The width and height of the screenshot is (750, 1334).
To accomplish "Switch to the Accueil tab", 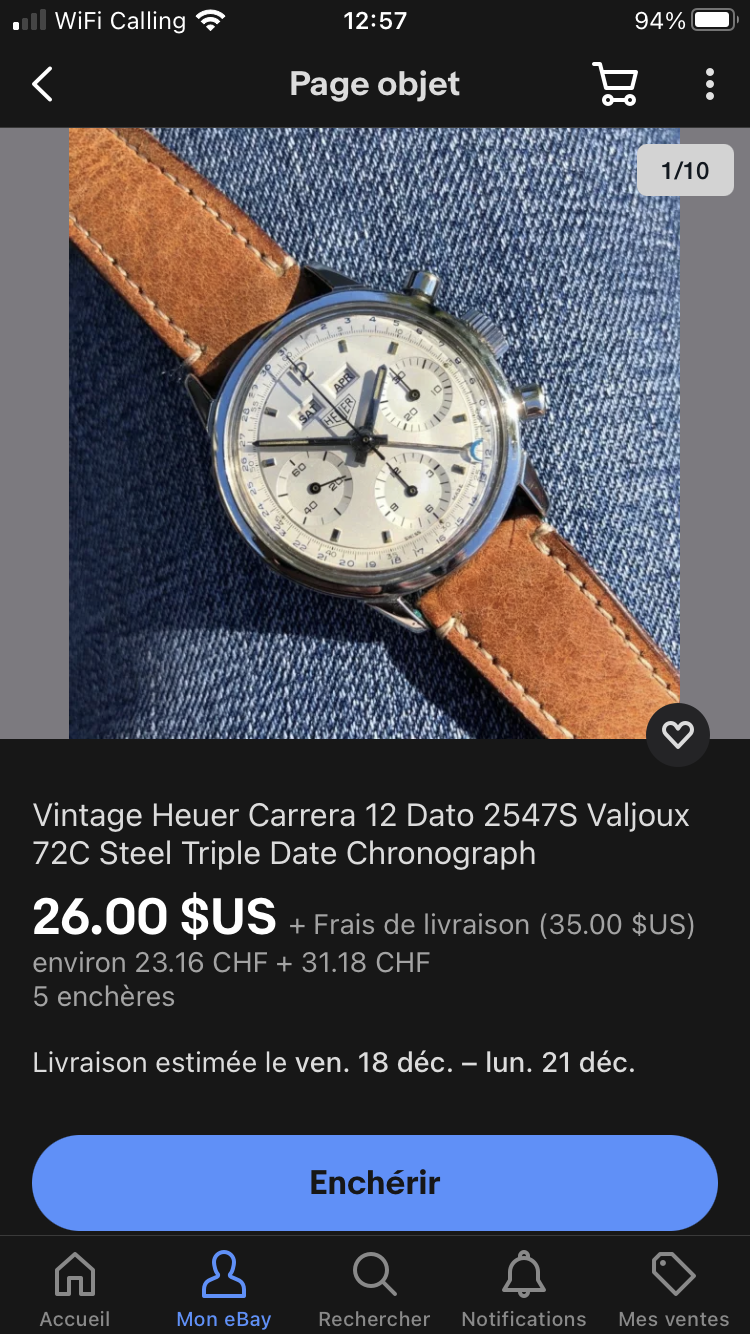I will point(75,1290).
